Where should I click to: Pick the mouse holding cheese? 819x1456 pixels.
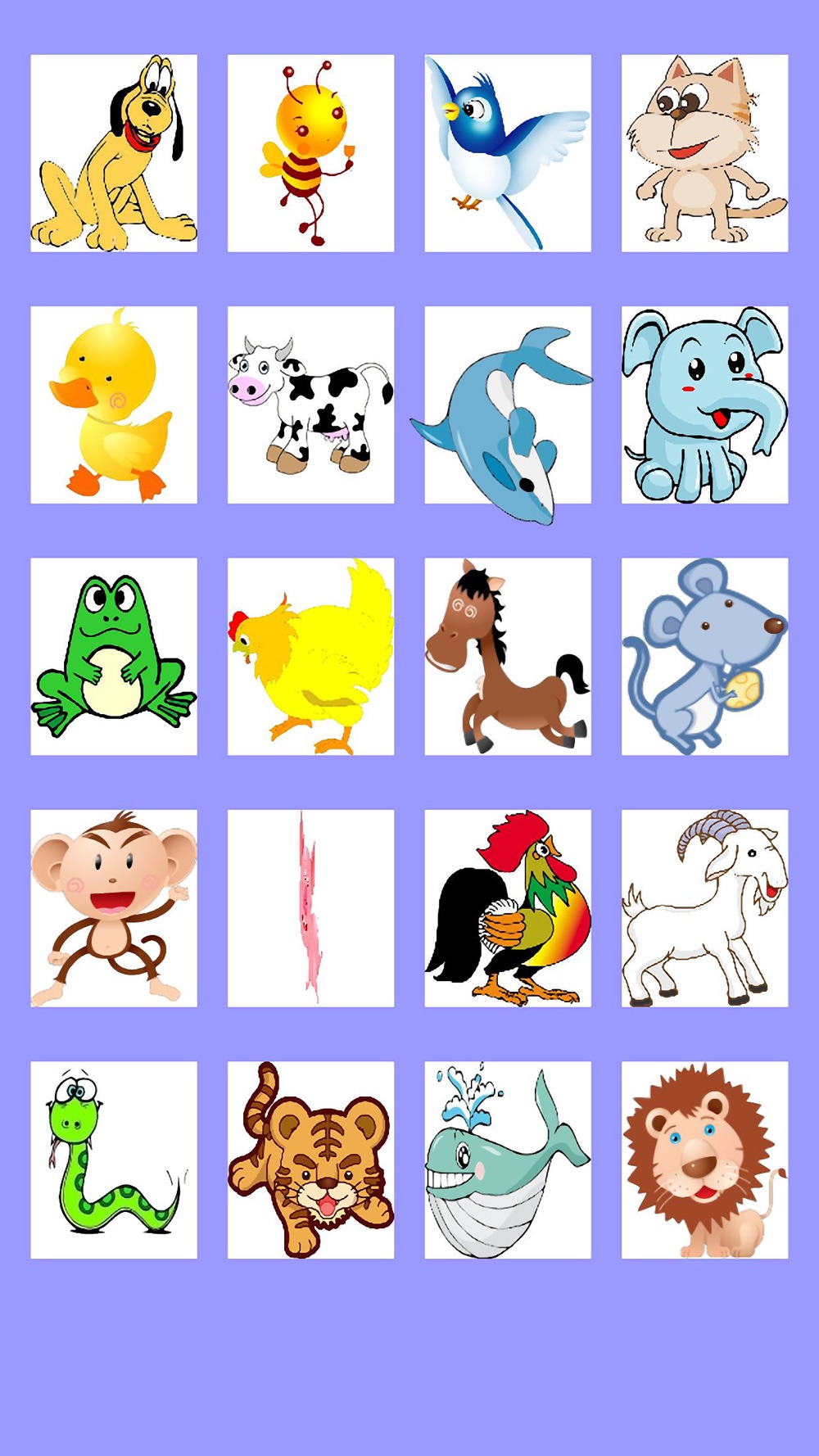pyautogui.click(x=704, y=656)
